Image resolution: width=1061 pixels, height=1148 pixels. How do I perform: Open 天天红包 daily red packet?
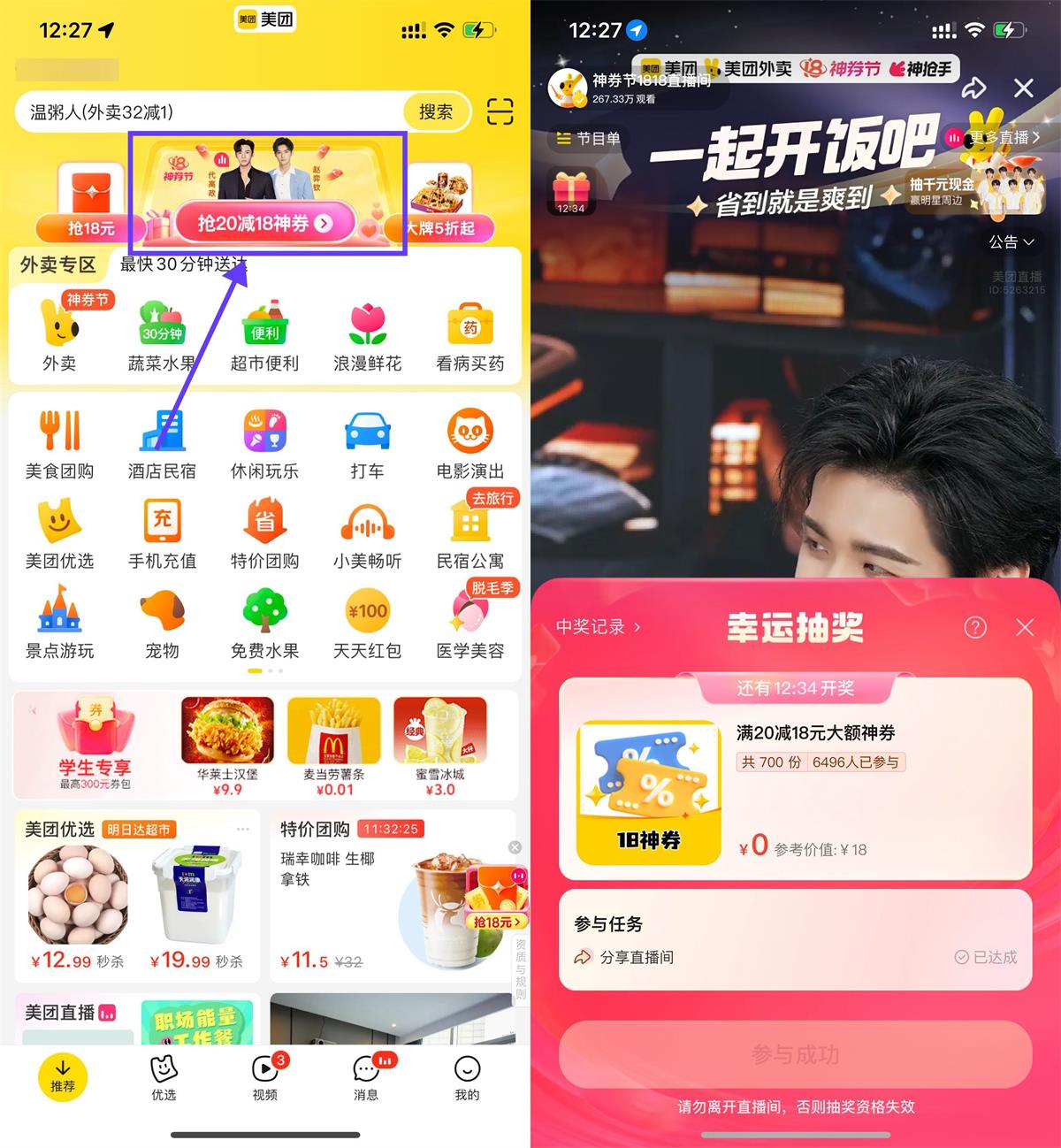tap(367, 624)
